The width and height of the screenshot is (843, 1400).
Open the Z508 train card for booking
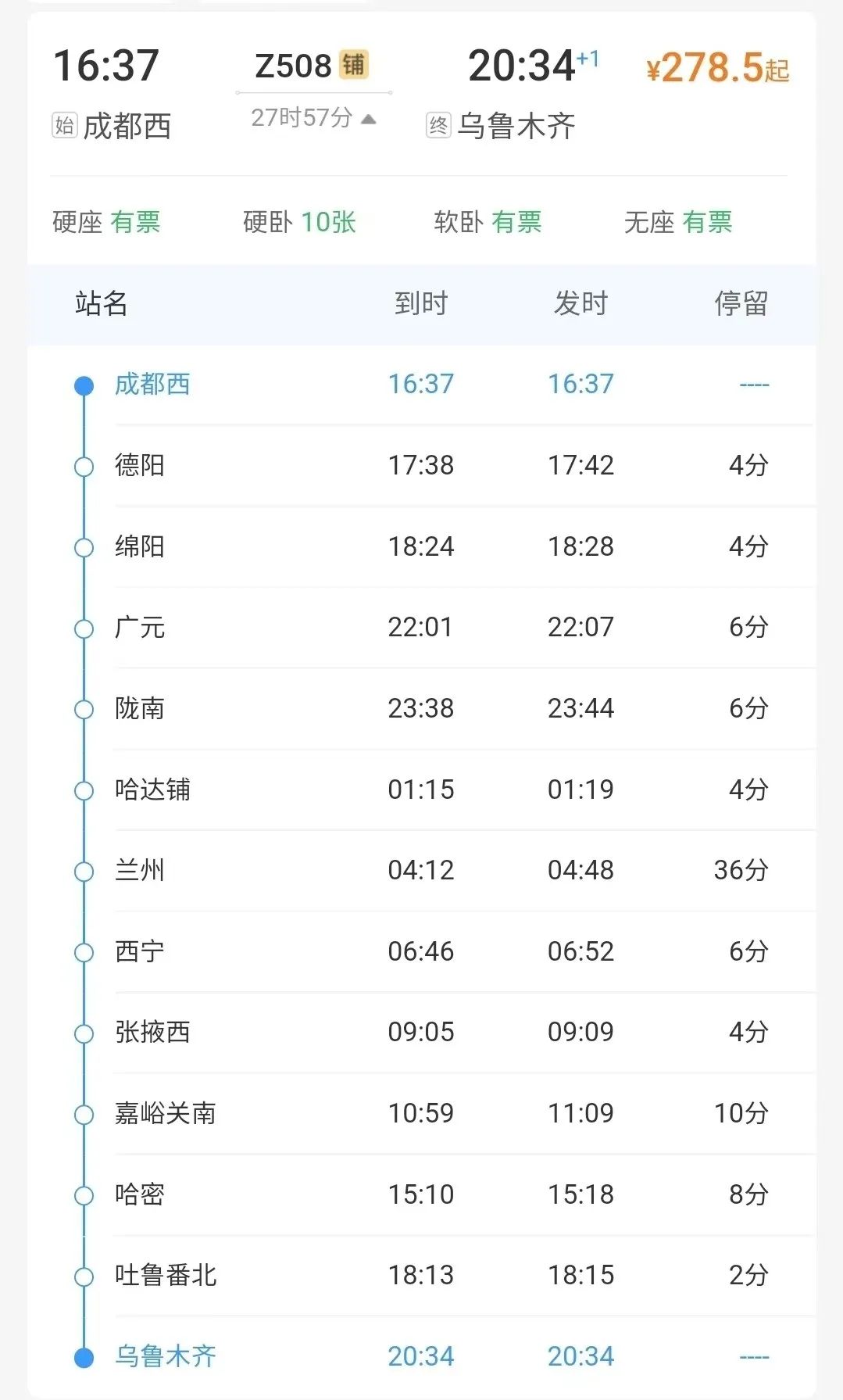[311, 66]
